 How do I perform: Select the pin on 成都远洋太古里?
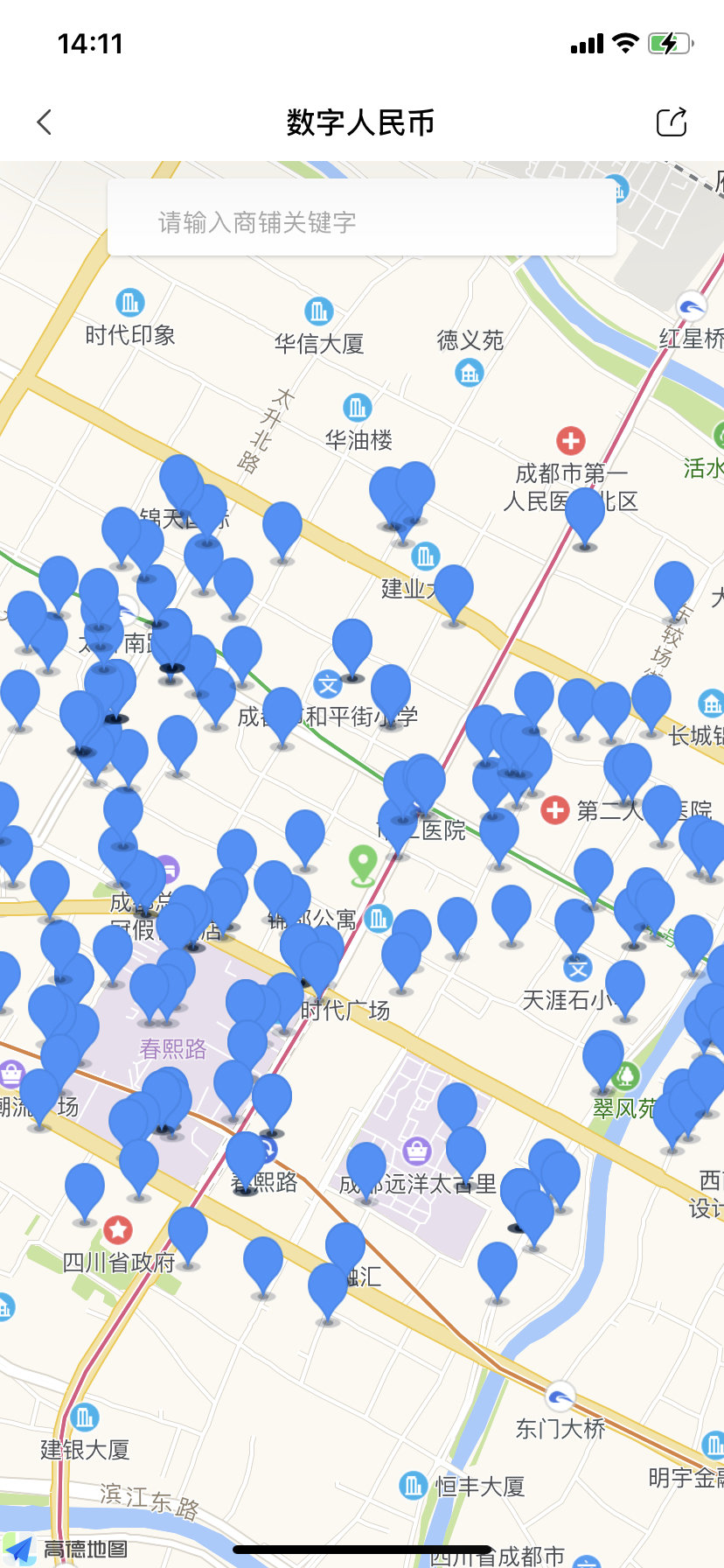(x=366, y=1166)
